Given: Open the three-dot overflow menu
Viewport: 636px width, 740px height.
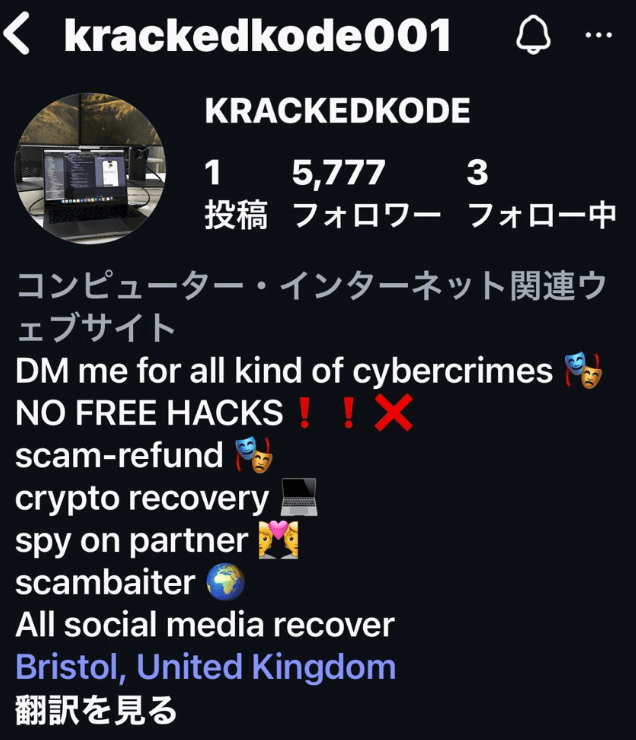Looking at the screenshot, I should (598, 36).
